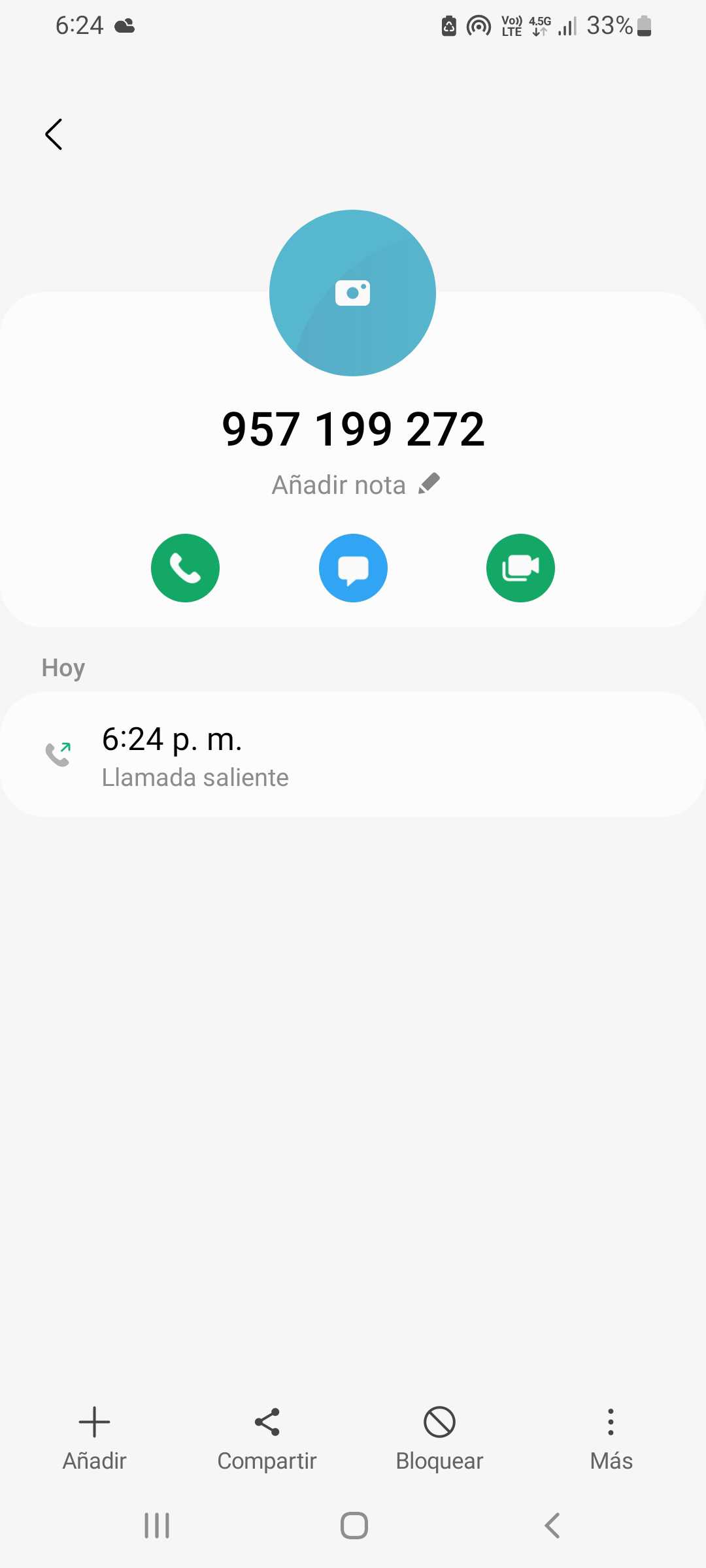Open recent apps from navigation bar
The image size is (706, 1568).
157,1526
